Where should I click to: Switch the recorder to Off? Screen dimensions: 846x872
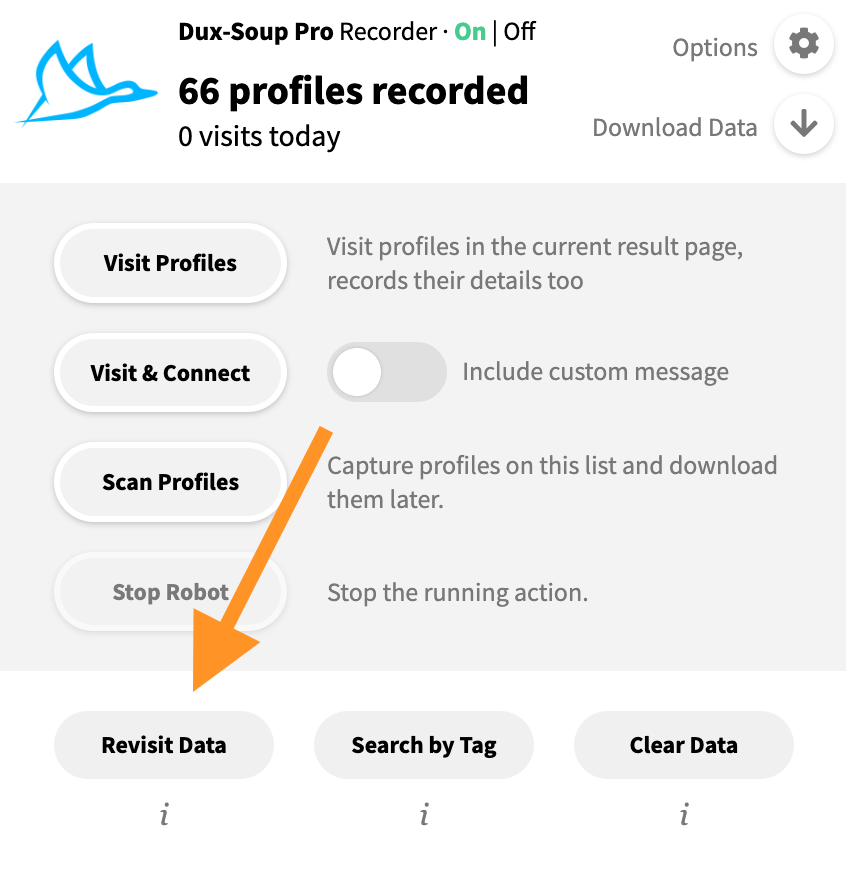519,32
